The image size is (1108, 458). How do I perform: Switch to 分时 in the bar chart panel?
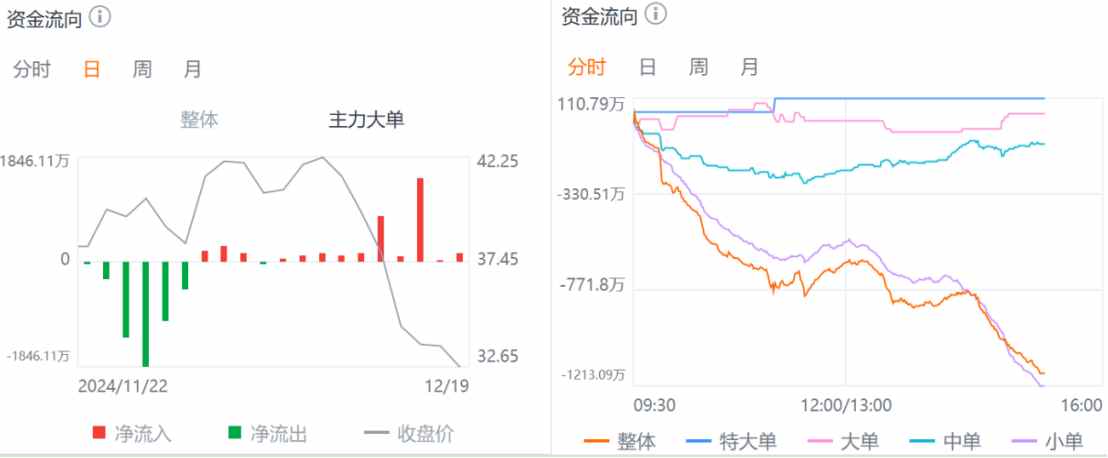coord(31,69)
